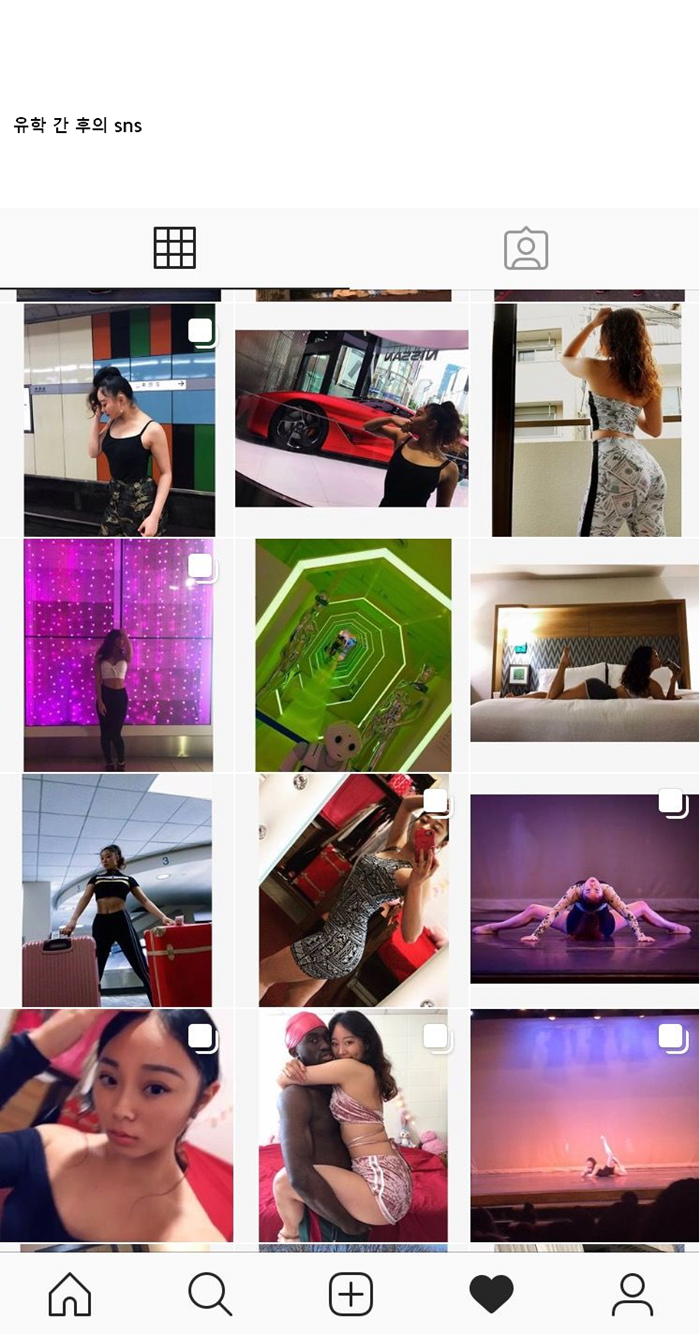The image size is (700, 1334).
Task: Open the profile tab in the bottom bar
Action: pos(632,1295)
